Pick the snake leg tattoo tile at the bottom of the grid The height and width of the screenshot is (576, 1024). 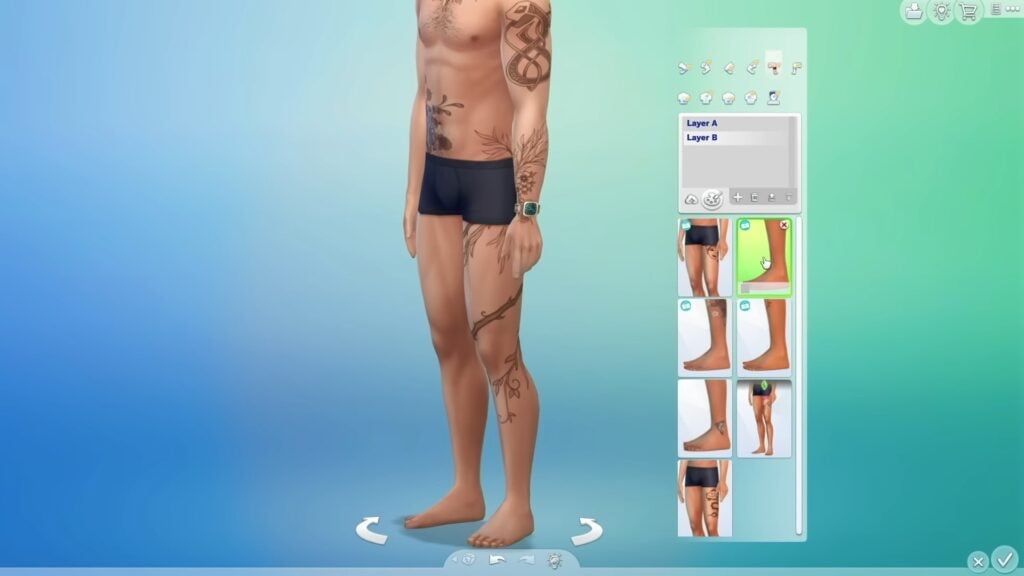[x=704, y=498]
